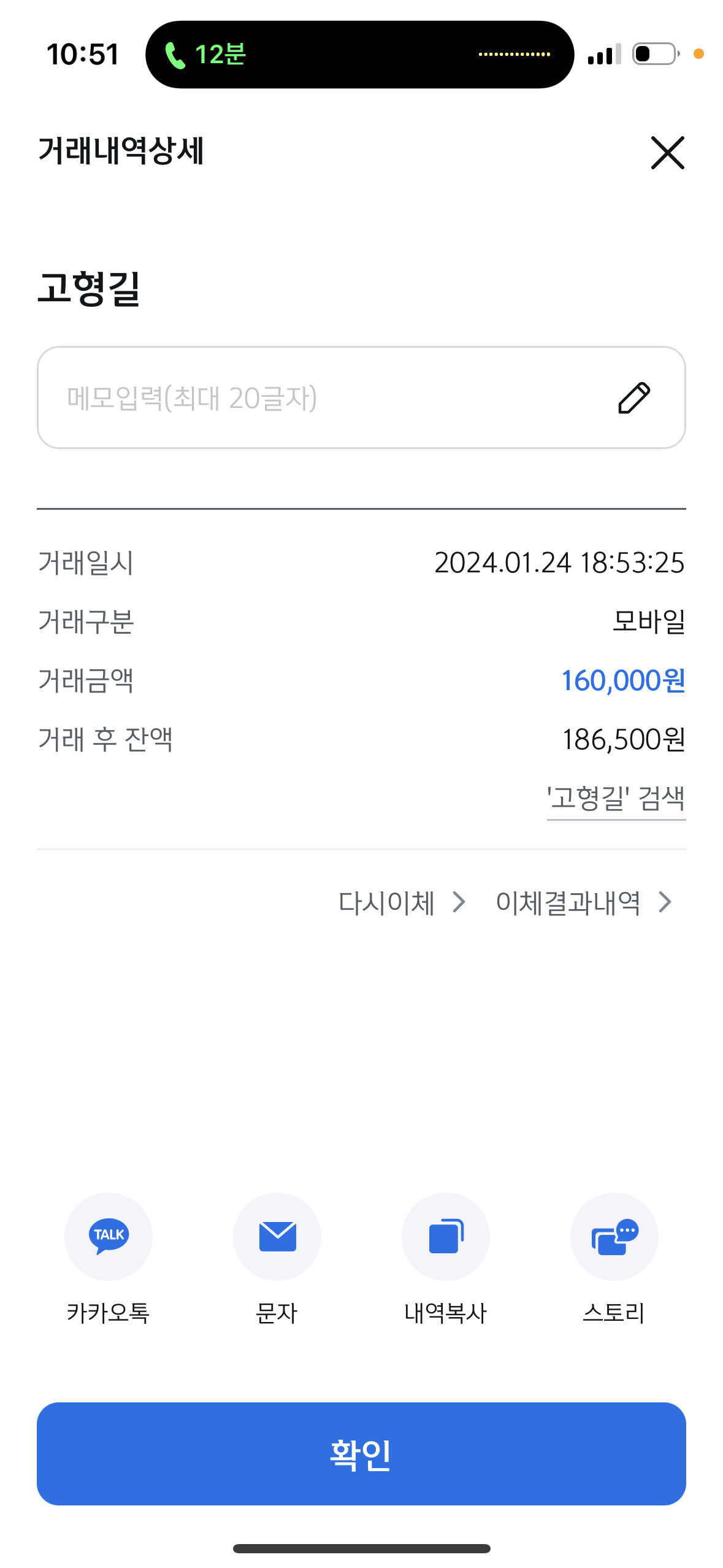Select the 문자 message share icon

pos(277,1237)
